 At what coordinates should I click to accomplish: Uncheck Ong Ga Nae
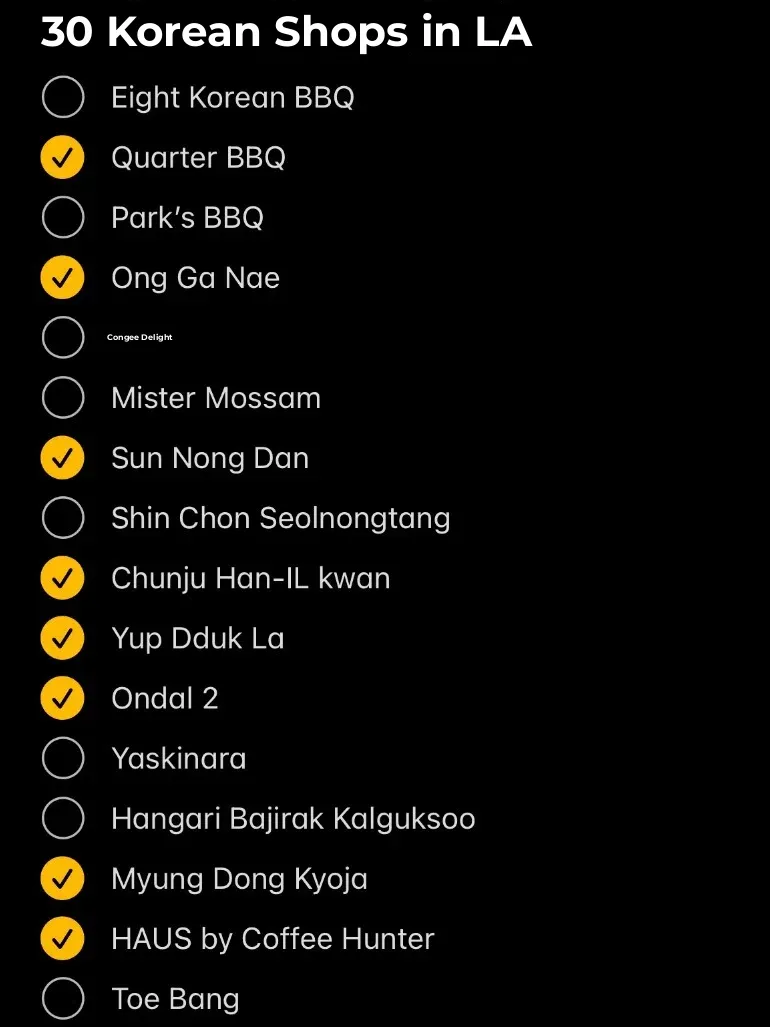click(x=63, y=278)
